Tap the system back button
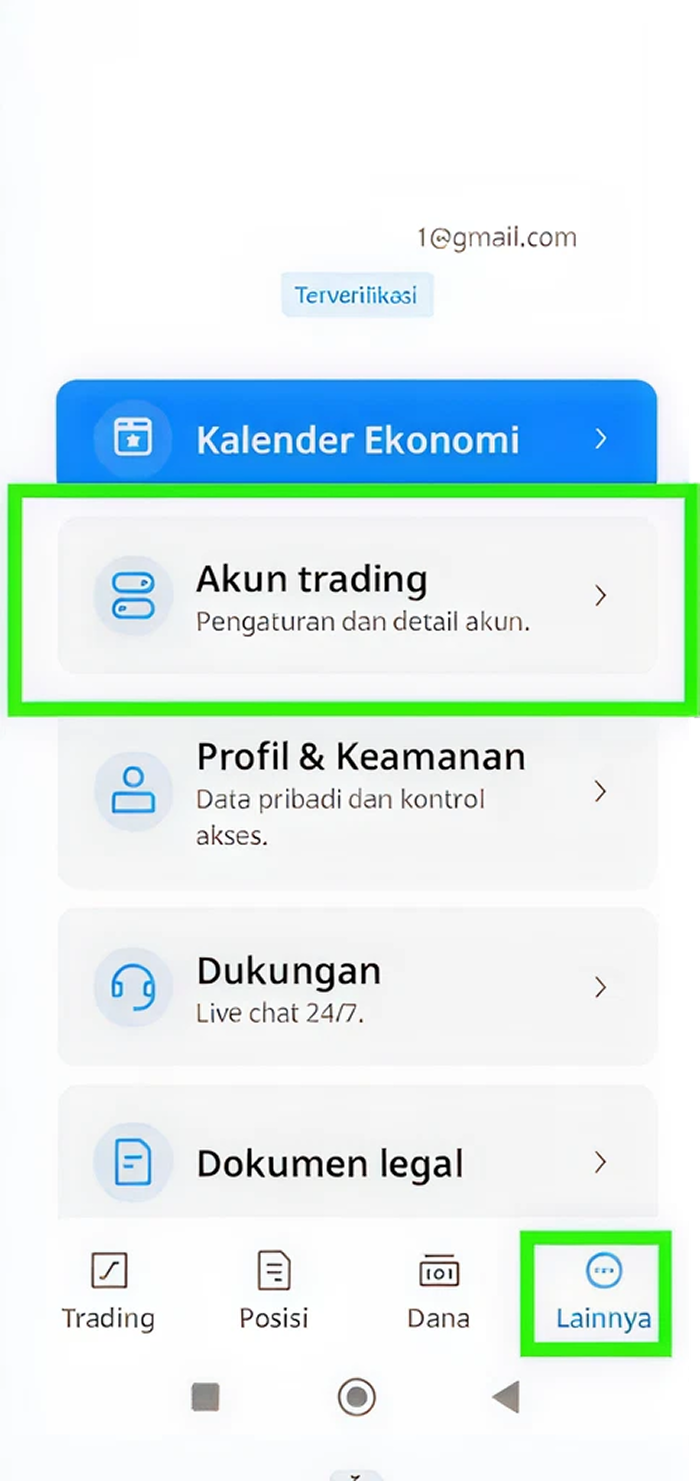The height and width of the screenshot is (1481, 700). [506, 1397]
